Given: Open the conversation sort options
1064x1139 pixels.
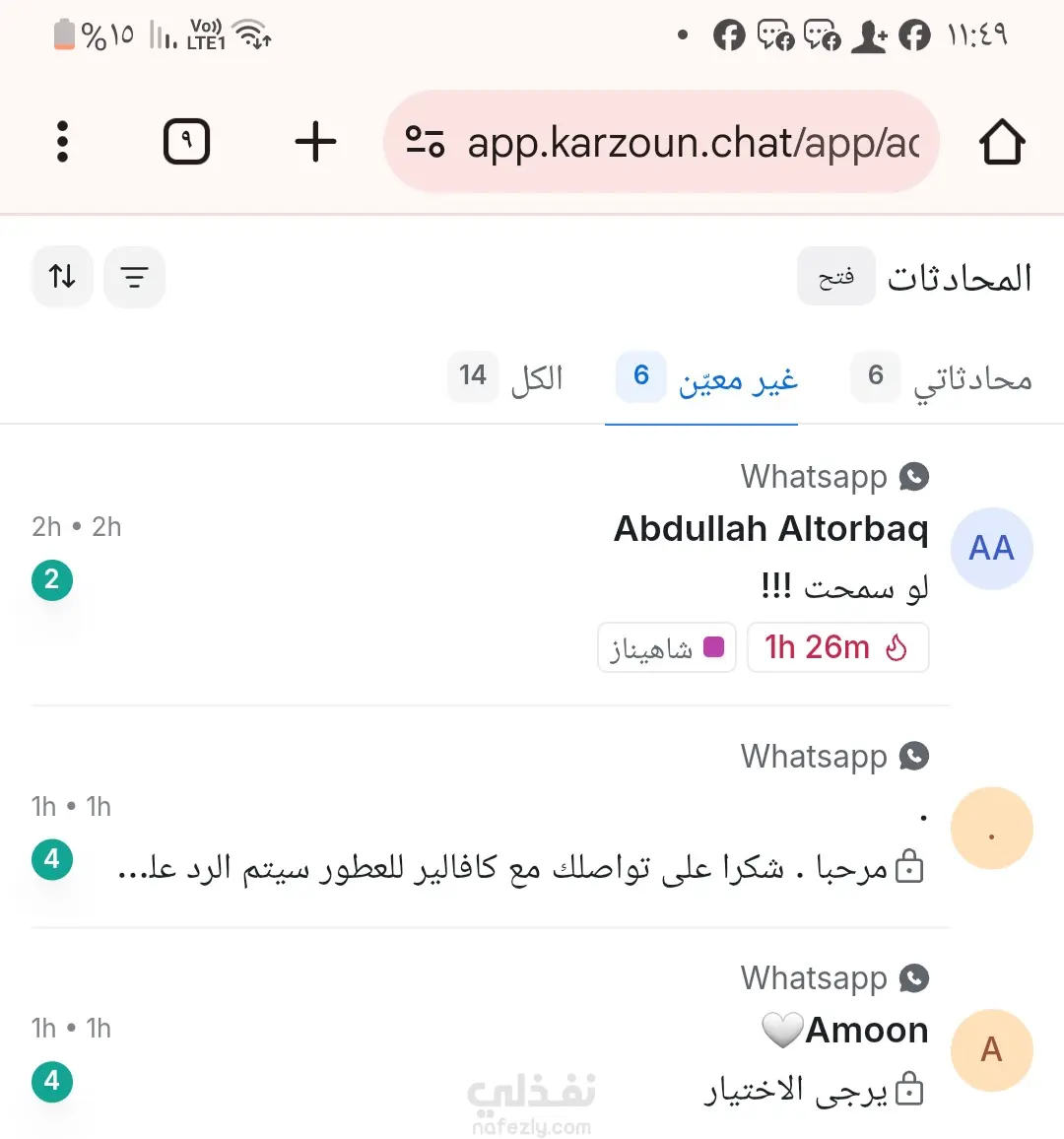Looking at the screenshot, I should 62,277.
